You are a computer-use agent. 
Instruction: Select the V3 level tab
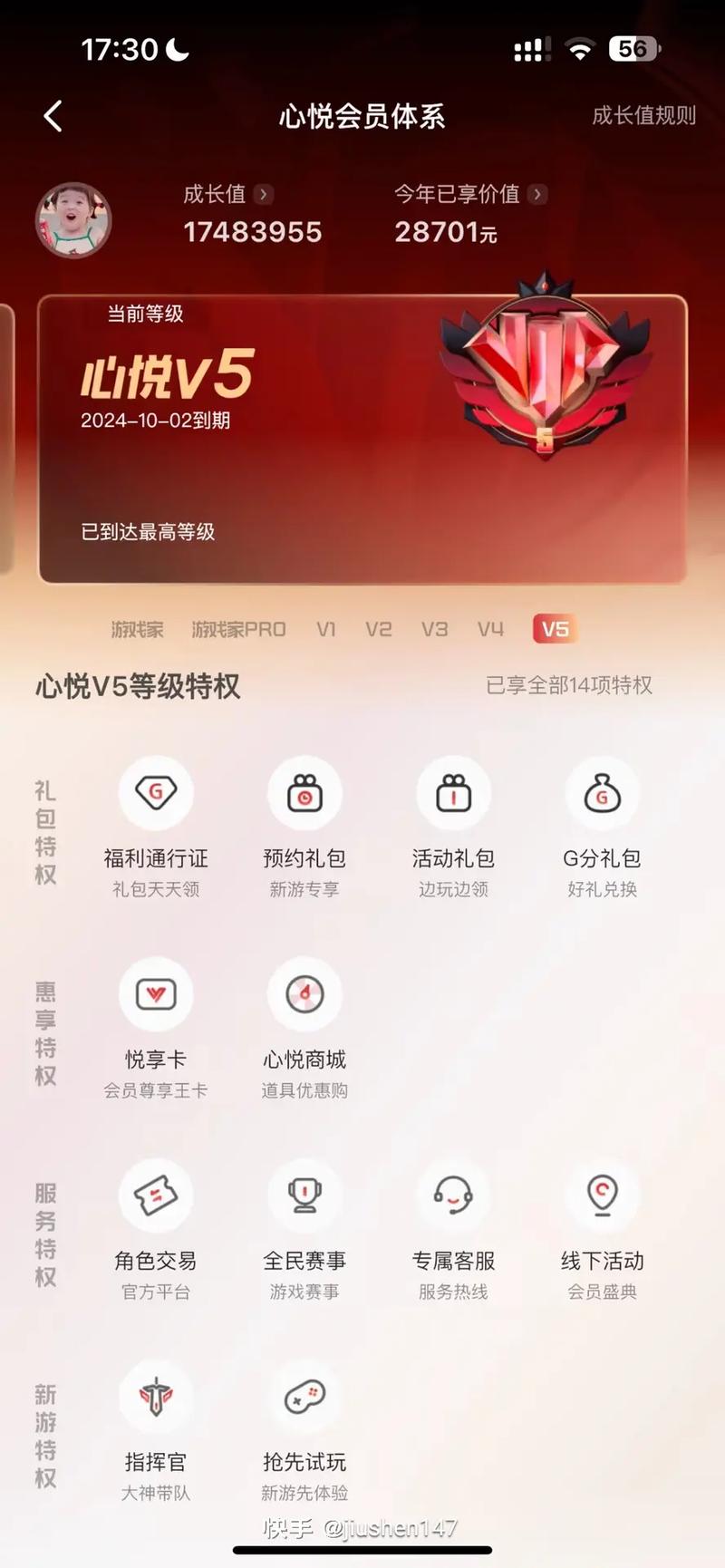[x=434, y=629]
